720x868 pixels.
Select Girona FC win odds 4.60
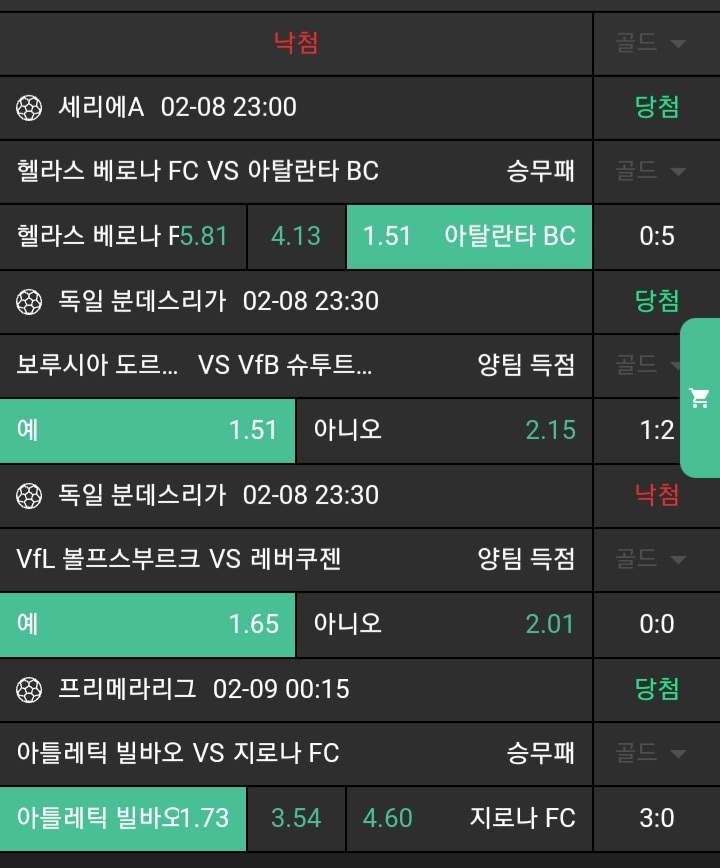coord(469,818)
